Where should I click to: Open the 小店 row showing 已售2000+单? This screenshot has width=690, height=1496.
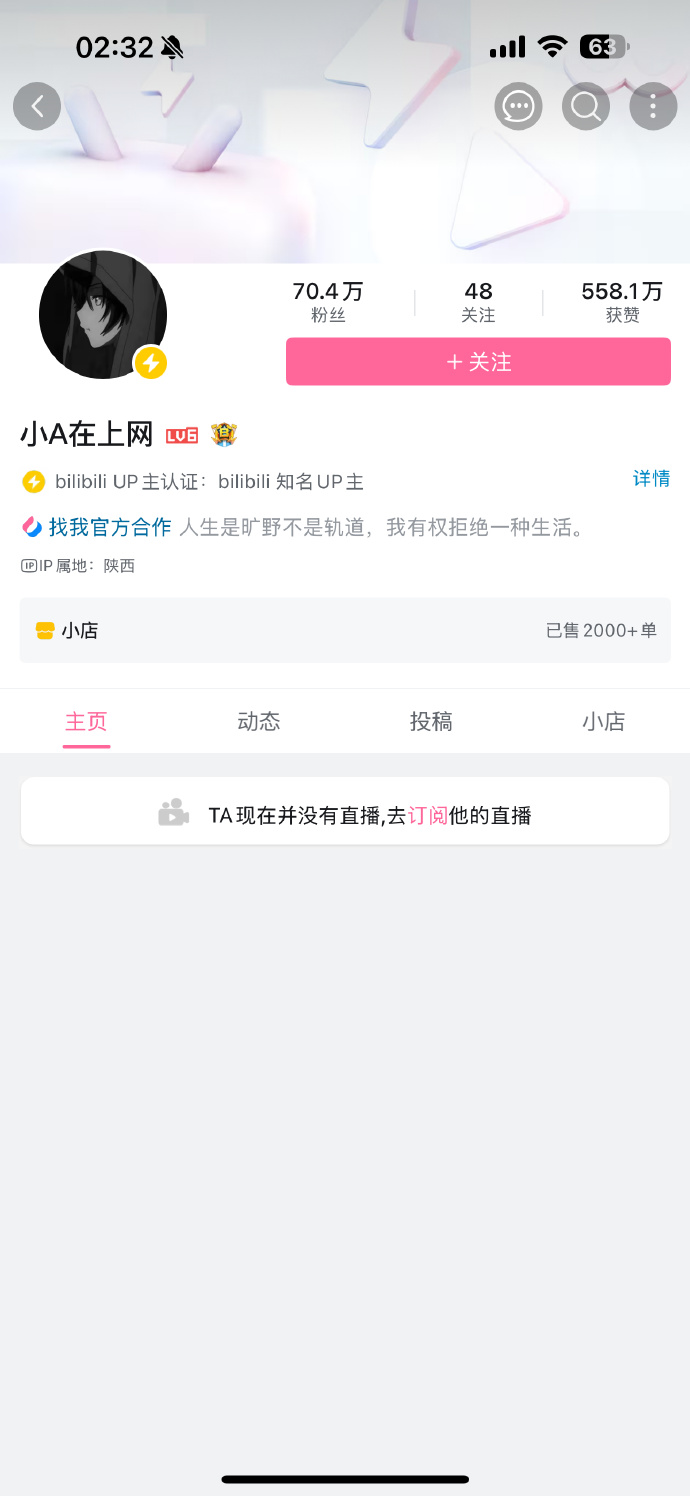345,630
